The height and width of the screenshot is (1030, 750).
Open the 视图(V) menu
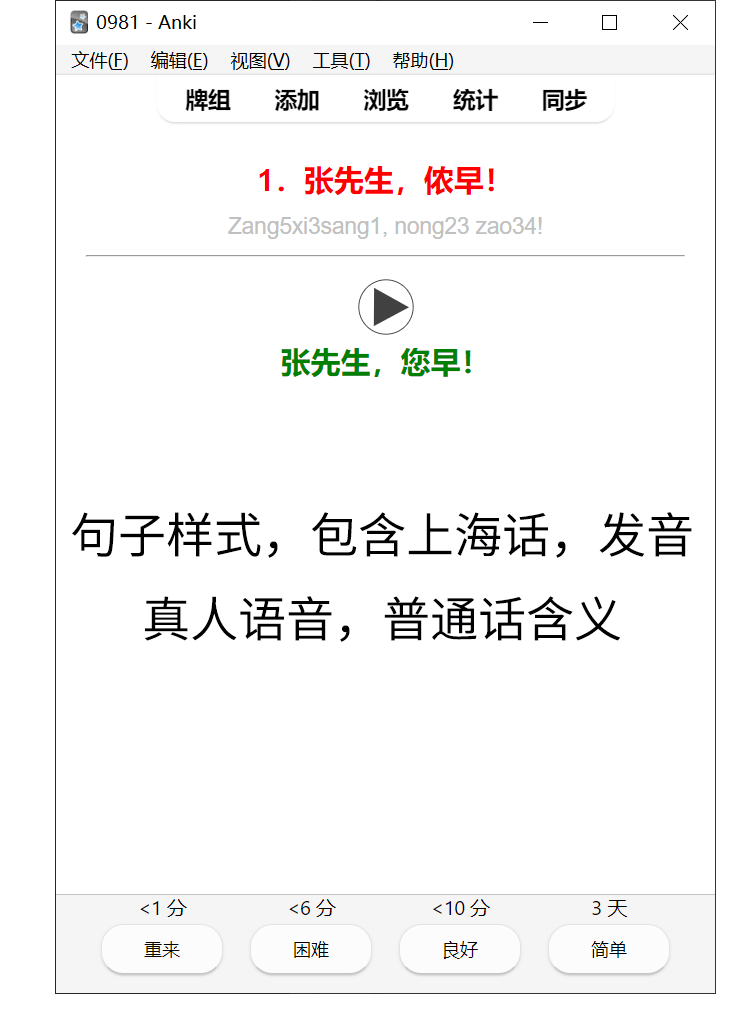(x=260, y=60)
